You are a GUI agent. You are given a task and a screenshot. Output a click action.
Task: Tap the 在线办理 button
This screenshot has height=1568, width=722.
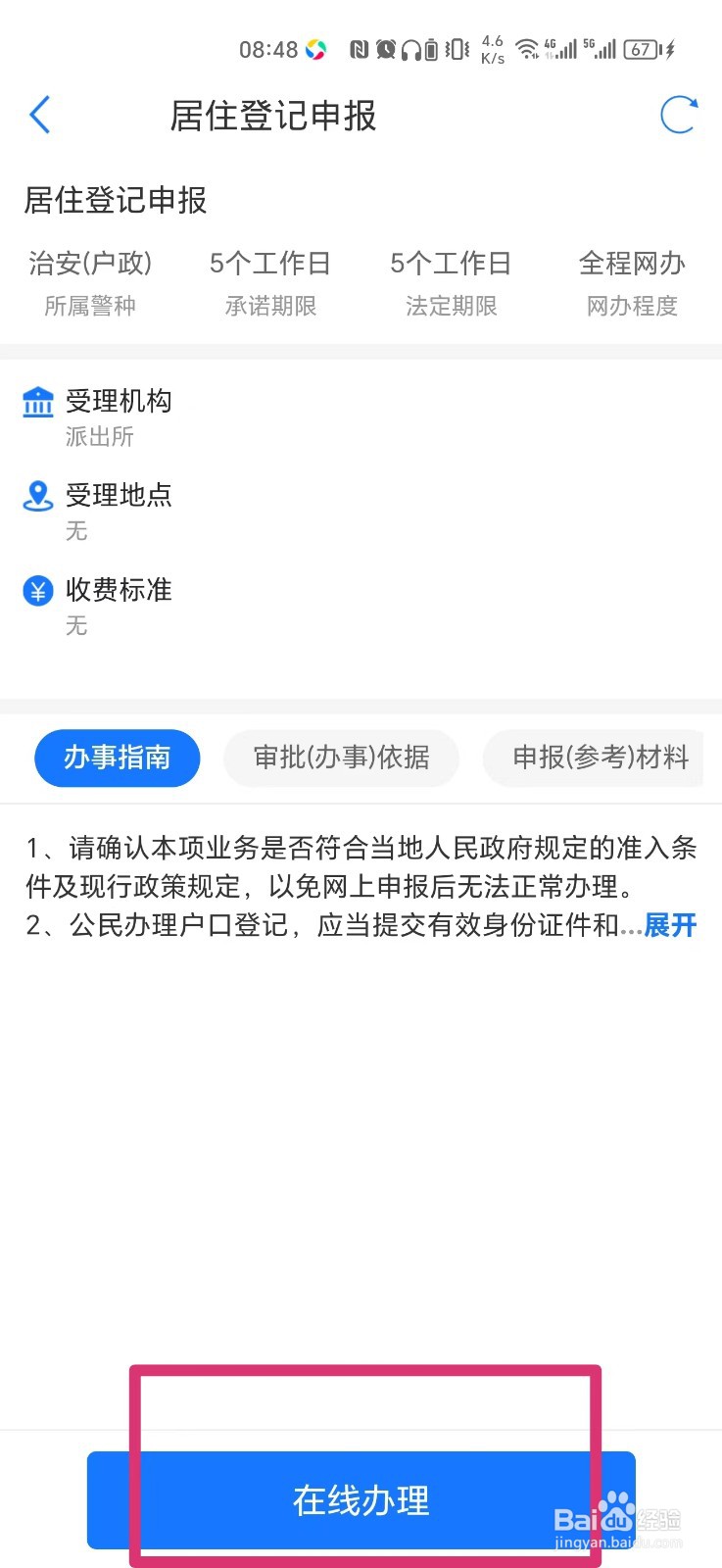[361, 1497]
